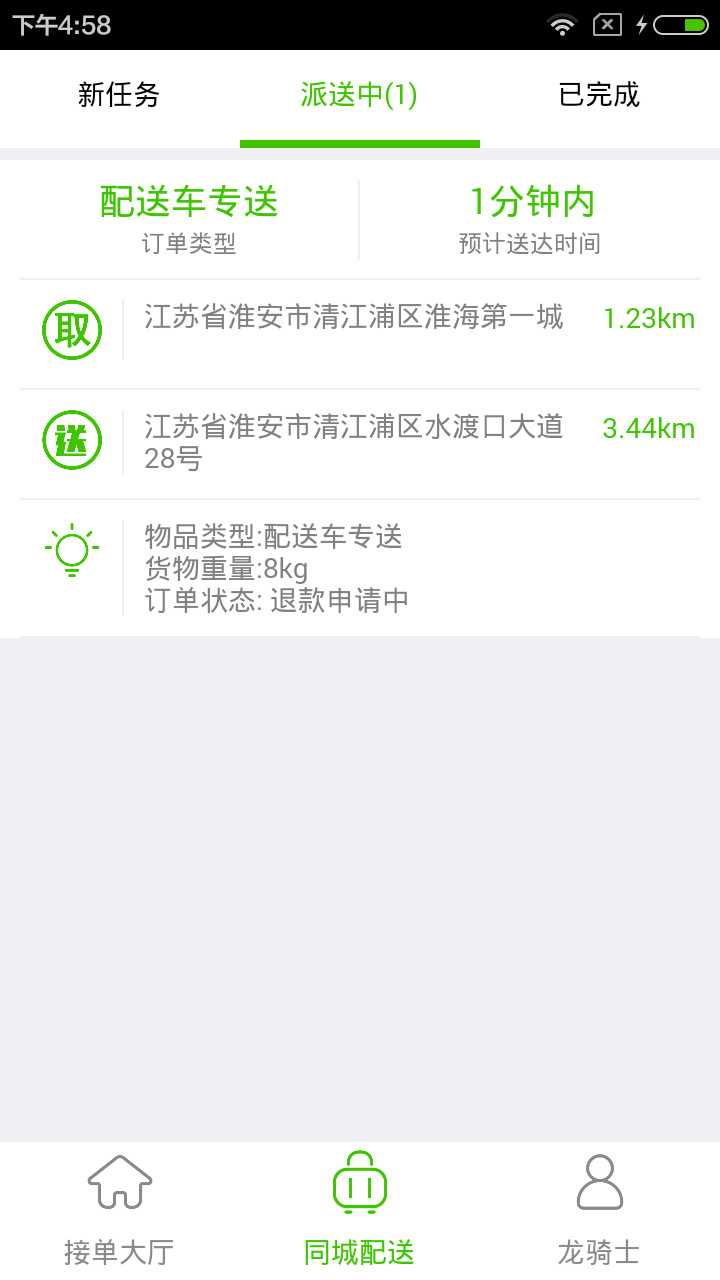Tap the Wi-Fi icon in status bar
The image size is (720, 1280).
pos(561,22)
